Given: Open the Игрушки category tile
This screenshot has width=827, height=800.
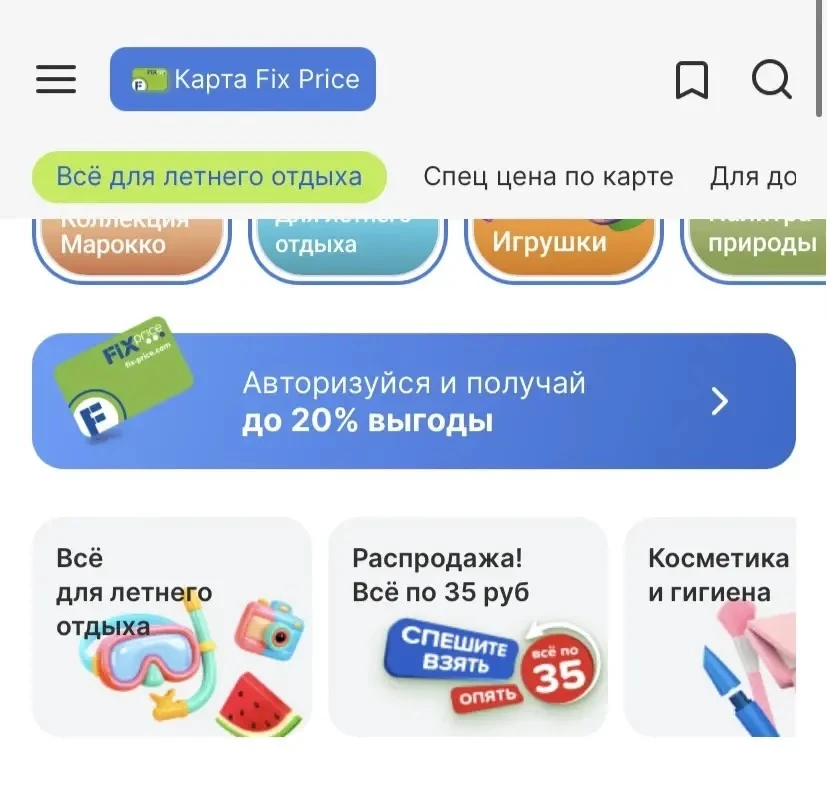Looking at the screenshot, I should click(x=563, y=249).
